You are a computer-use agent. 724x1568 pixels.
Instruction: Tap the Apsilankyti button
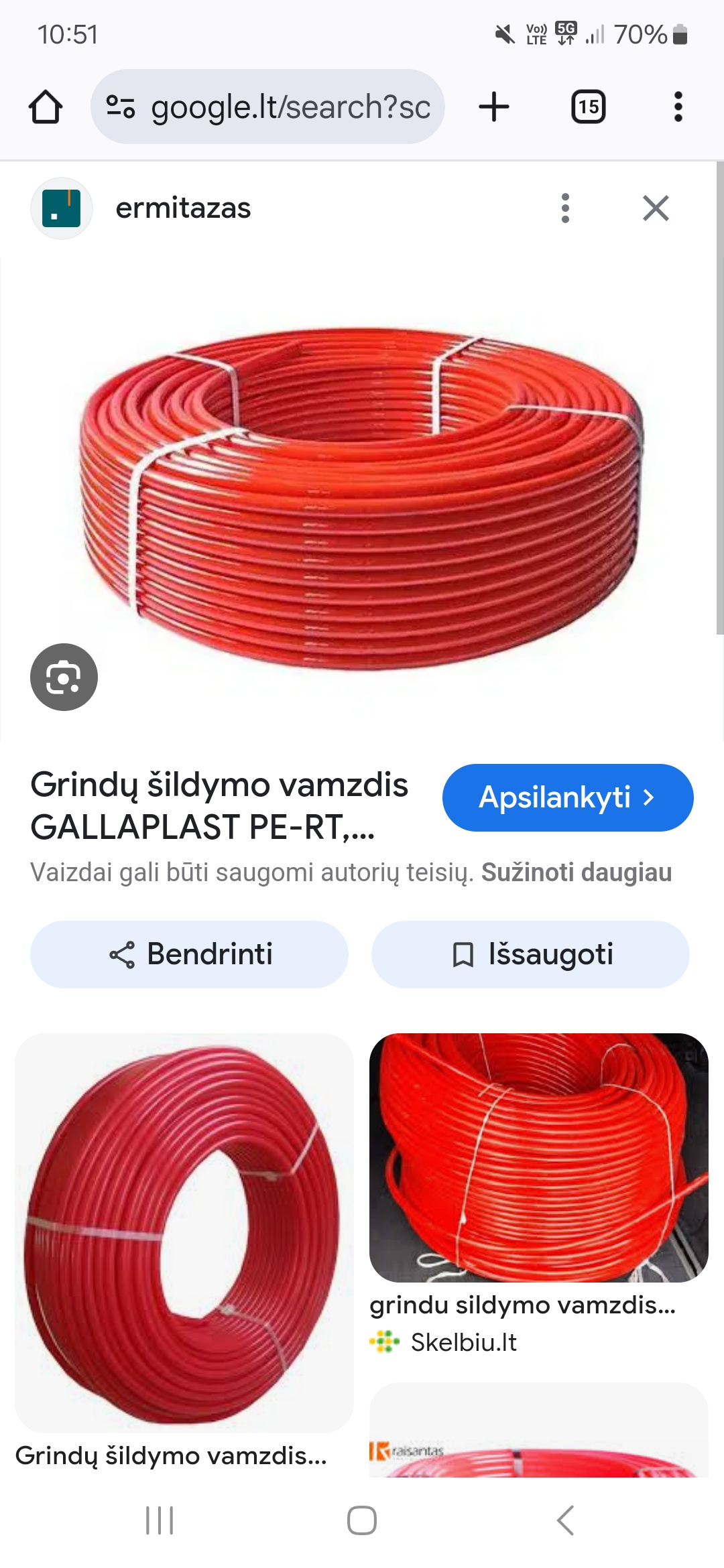click(568, 797)
